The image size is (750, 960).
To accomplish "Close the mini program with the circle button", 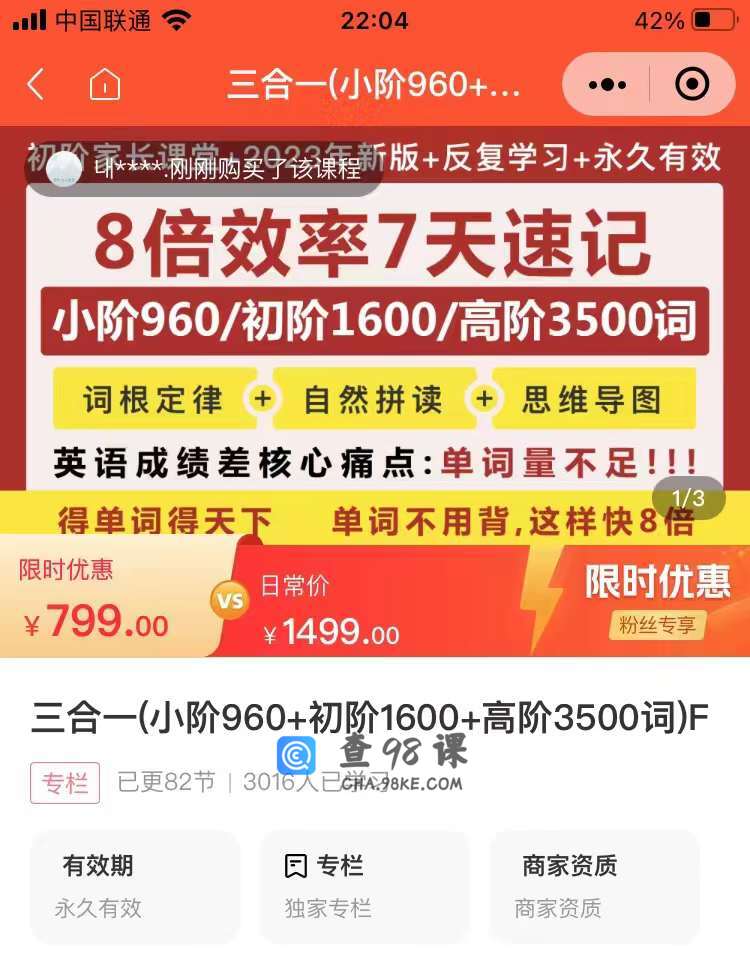I will click(692, 85).
